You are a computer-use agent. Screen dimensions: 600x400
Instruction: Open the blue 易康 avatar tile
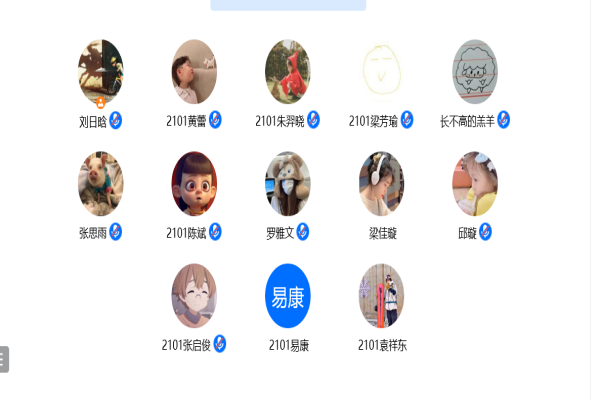(x=288, y=296)
